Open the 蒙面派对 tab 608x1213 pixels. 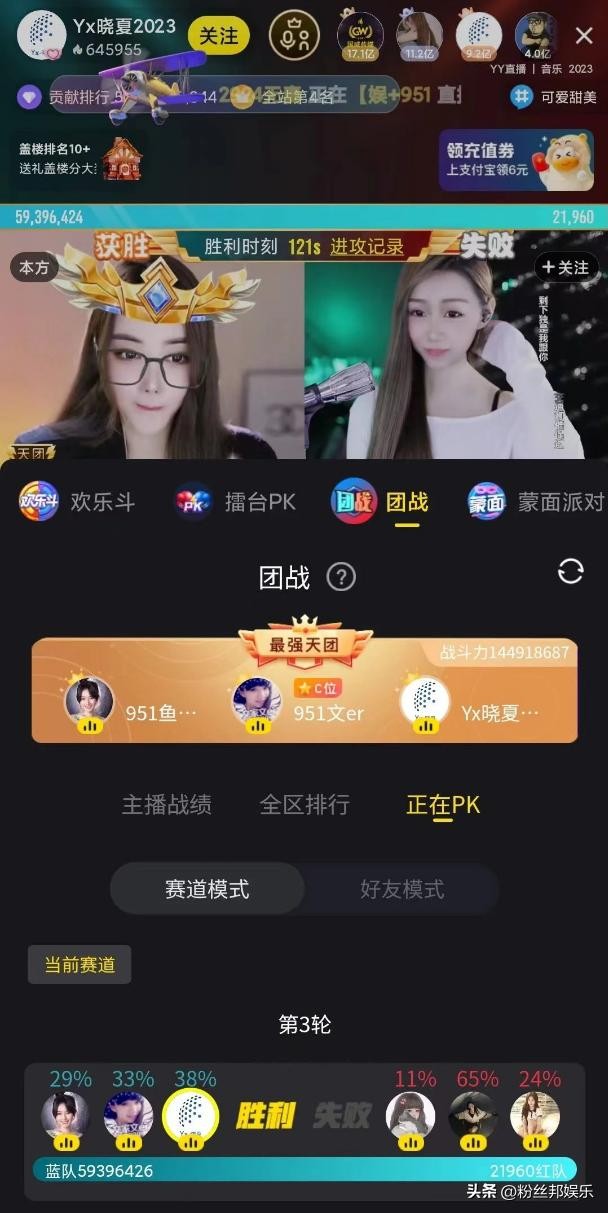(x=536, y=502)
